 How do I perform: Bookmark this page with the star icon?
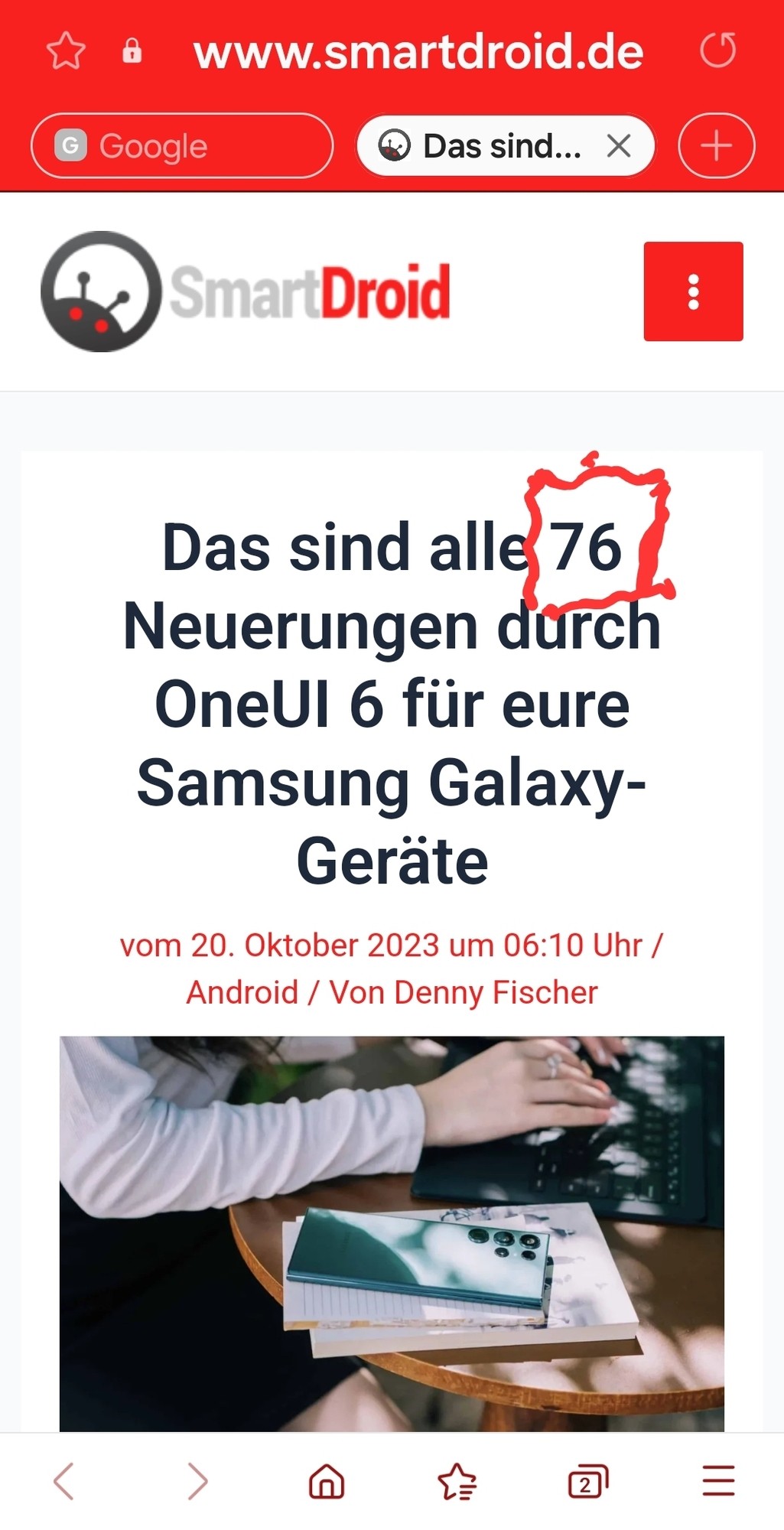tap(66, 51)
